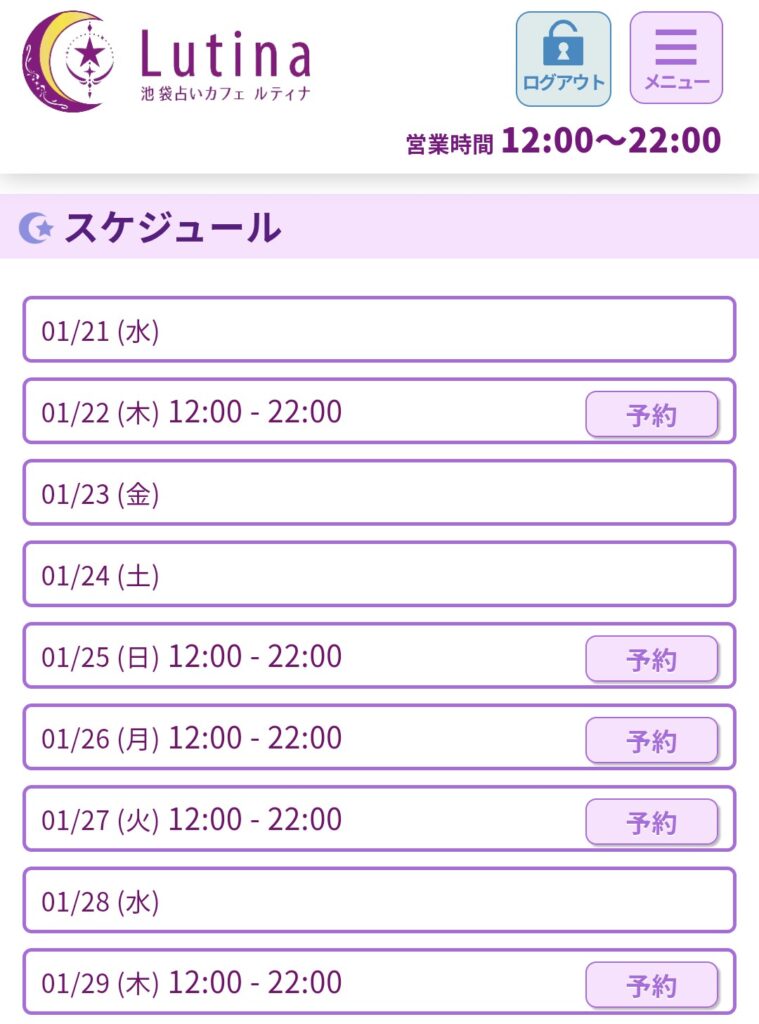Click 予約 on the 01/26 (月) row
759x1024 pixels.
pyautogui.click(x=651, y=740)
